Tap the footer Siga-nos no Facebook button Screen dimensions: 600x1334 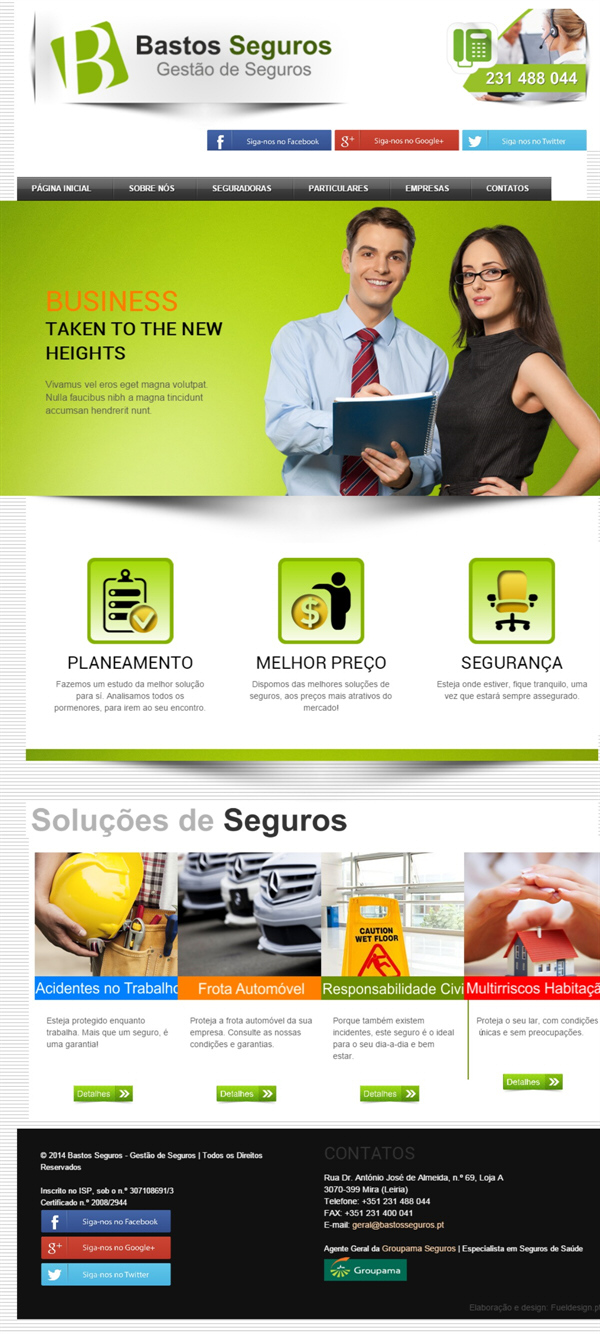tap(105, 1221)
